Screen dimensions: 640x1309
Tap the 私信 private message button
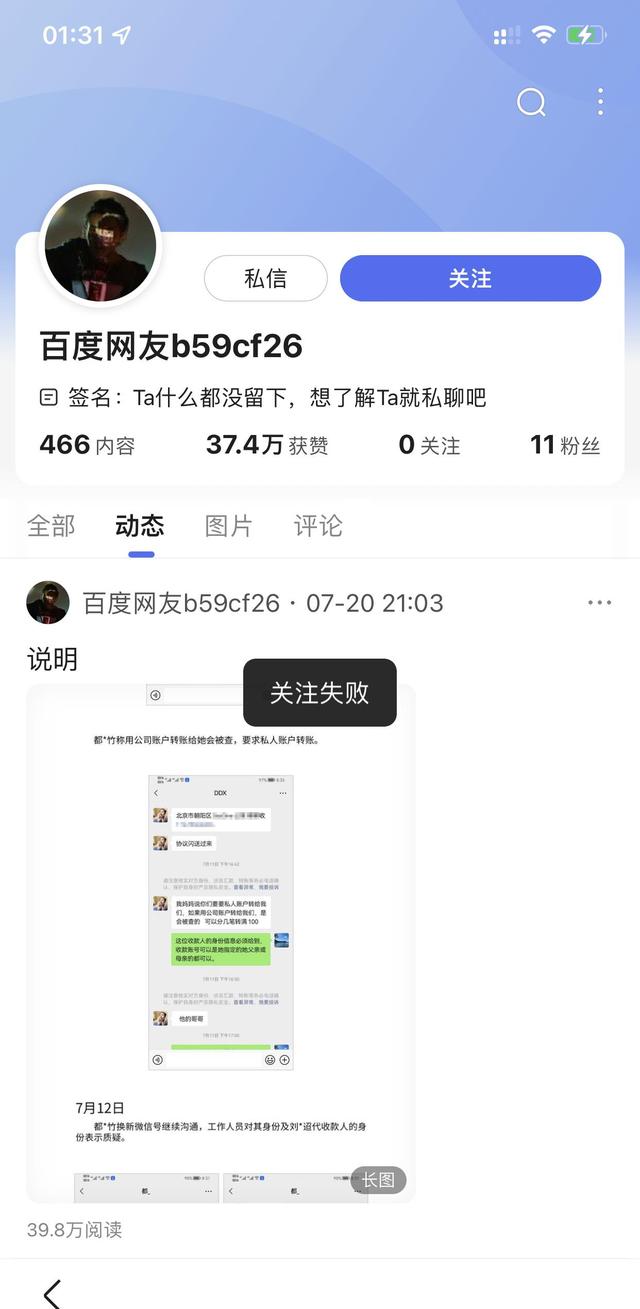[x=266, y=278]
